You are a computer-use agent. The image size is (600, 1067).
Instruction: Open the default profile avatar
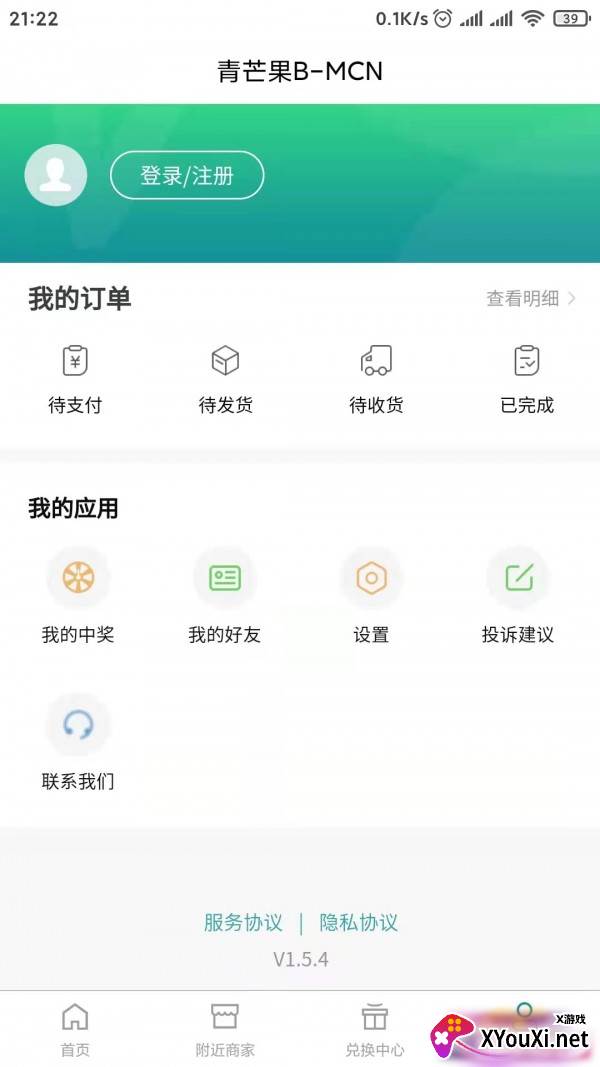click(56, 175)
